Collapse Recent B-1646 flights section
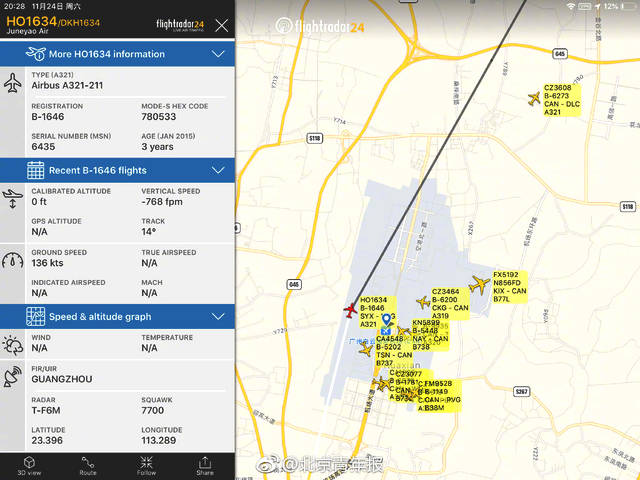 219,171
